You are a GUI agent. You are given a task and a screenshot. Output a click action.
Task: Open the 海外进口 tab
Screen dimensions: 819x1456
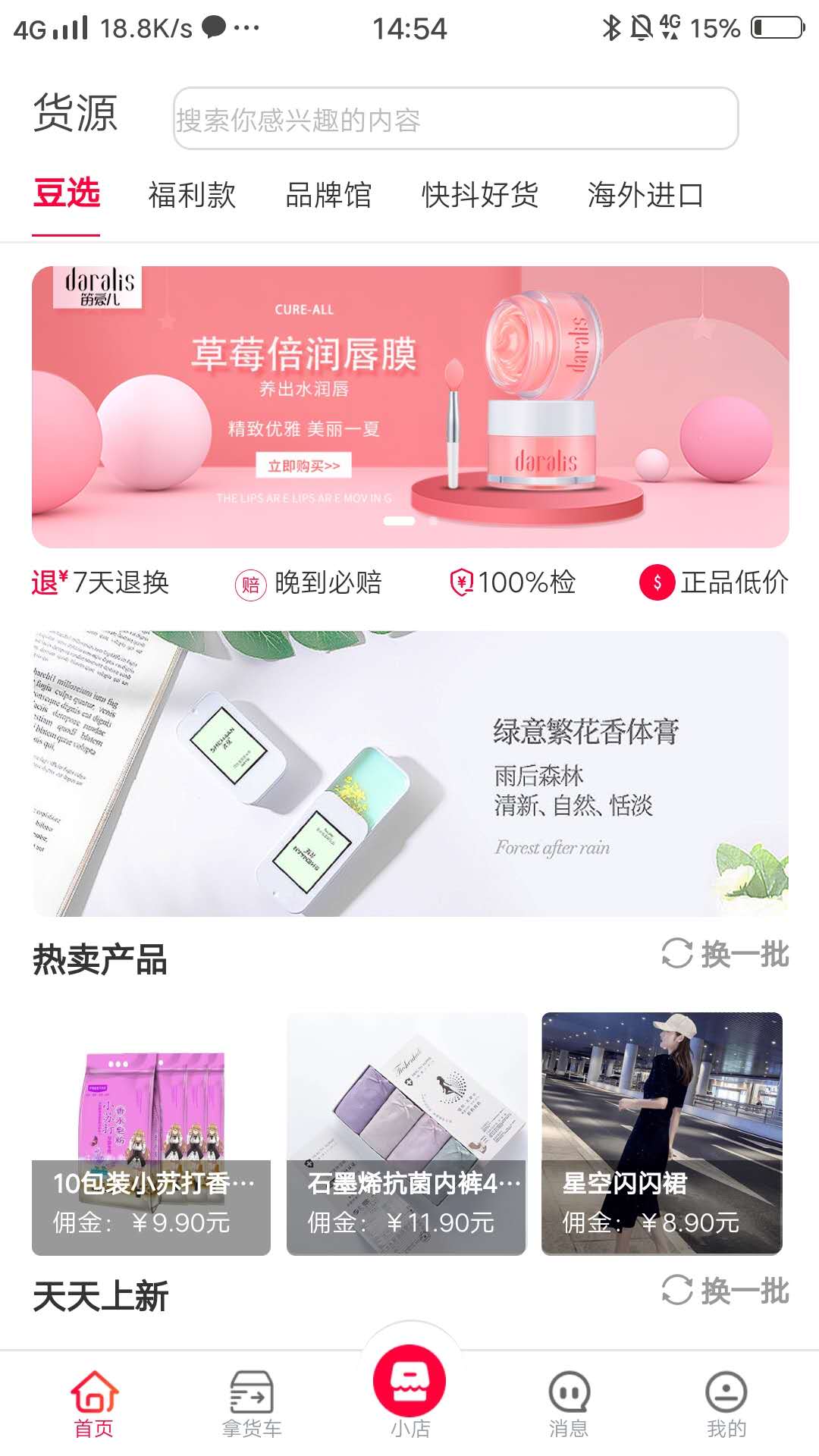coord(645,195)
